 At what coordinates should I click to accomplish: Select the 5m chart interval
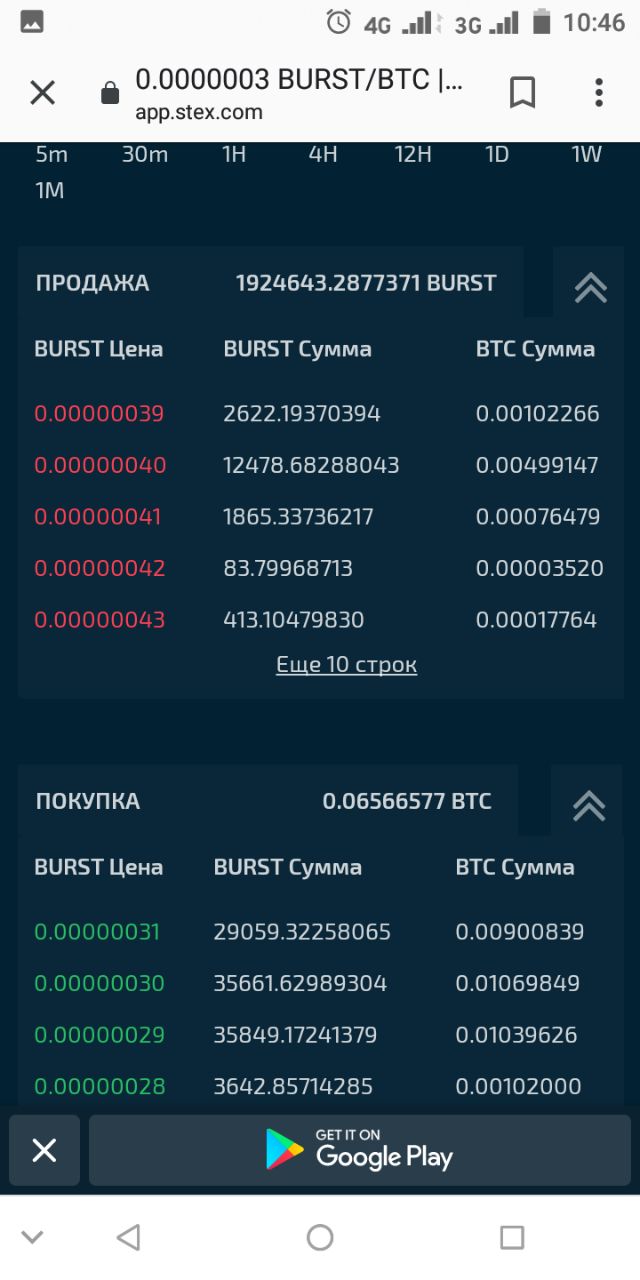pos(51,154)
